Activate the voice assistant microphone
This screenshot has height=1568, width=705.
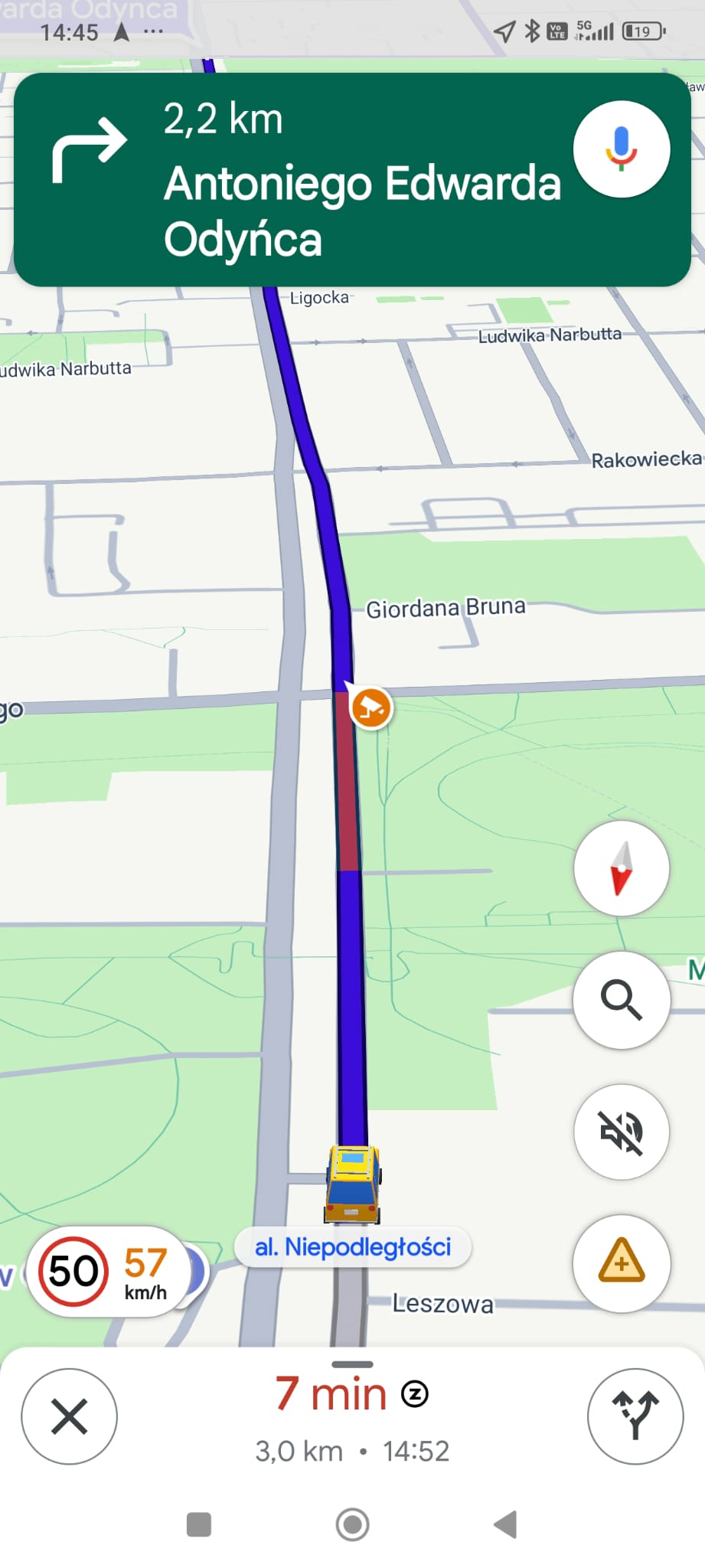(x=621, y=149)
